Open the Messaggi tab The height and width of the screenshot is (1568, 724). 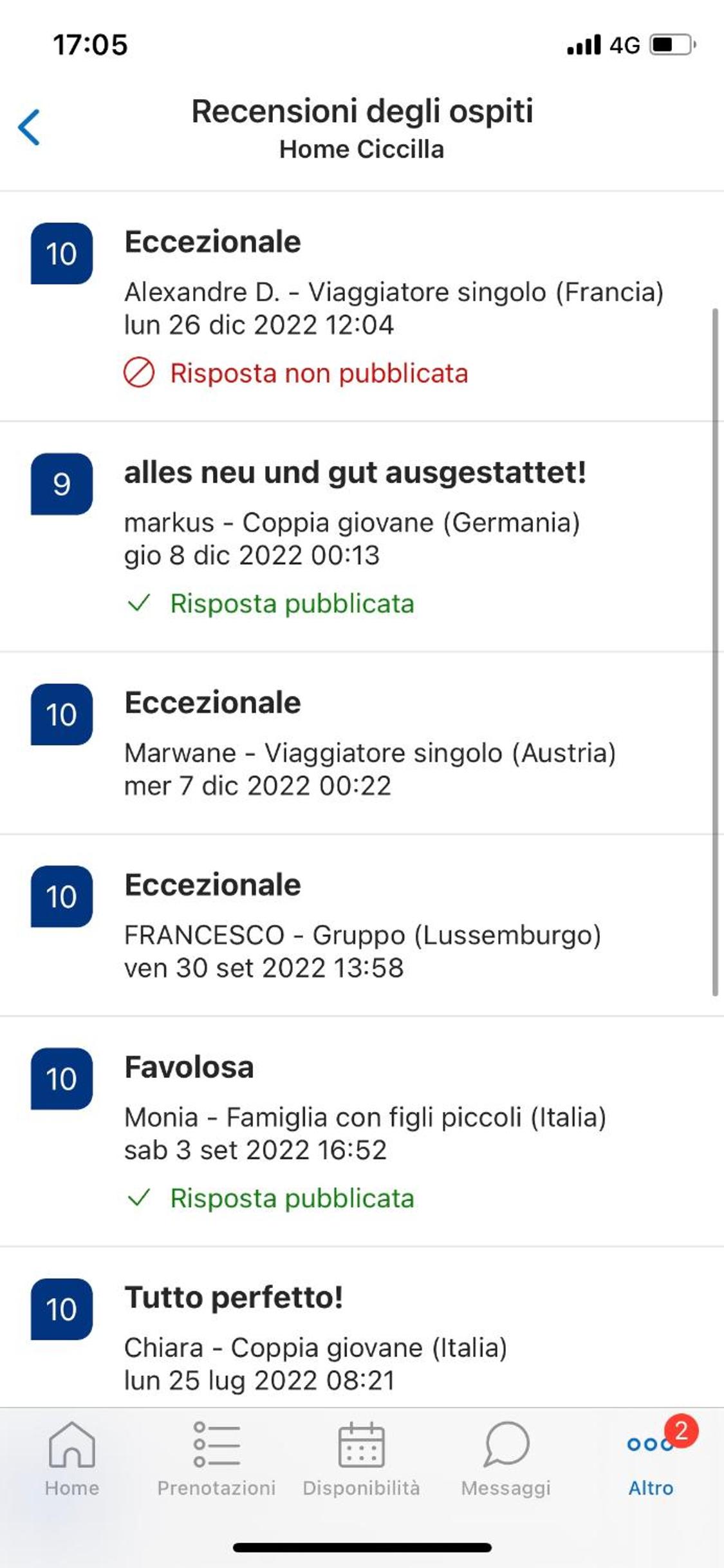[x=506, y=1460]
